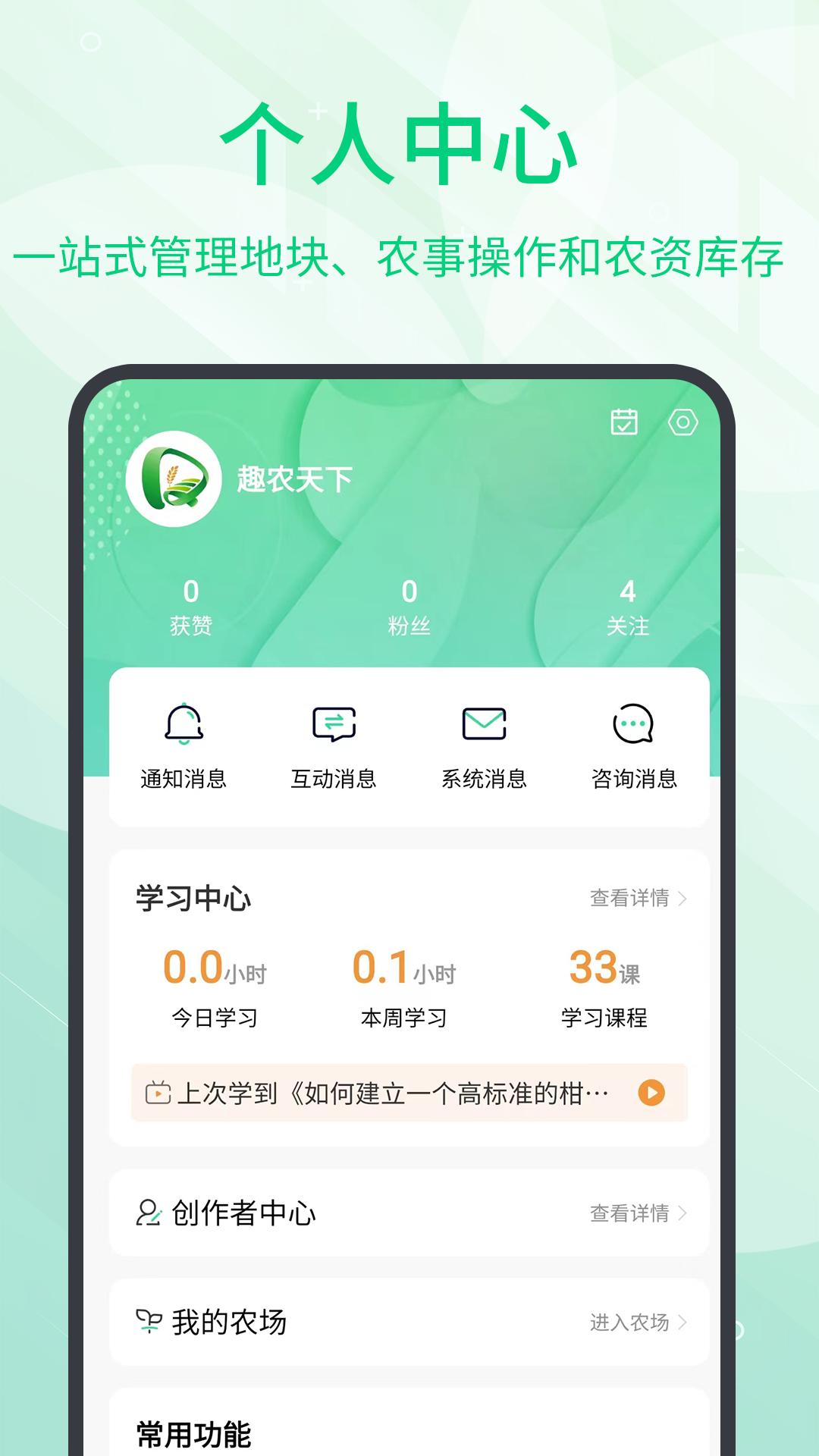Open the 获赞 likes counter
This screenshot has width=819, height=1456.
point(192,603)
